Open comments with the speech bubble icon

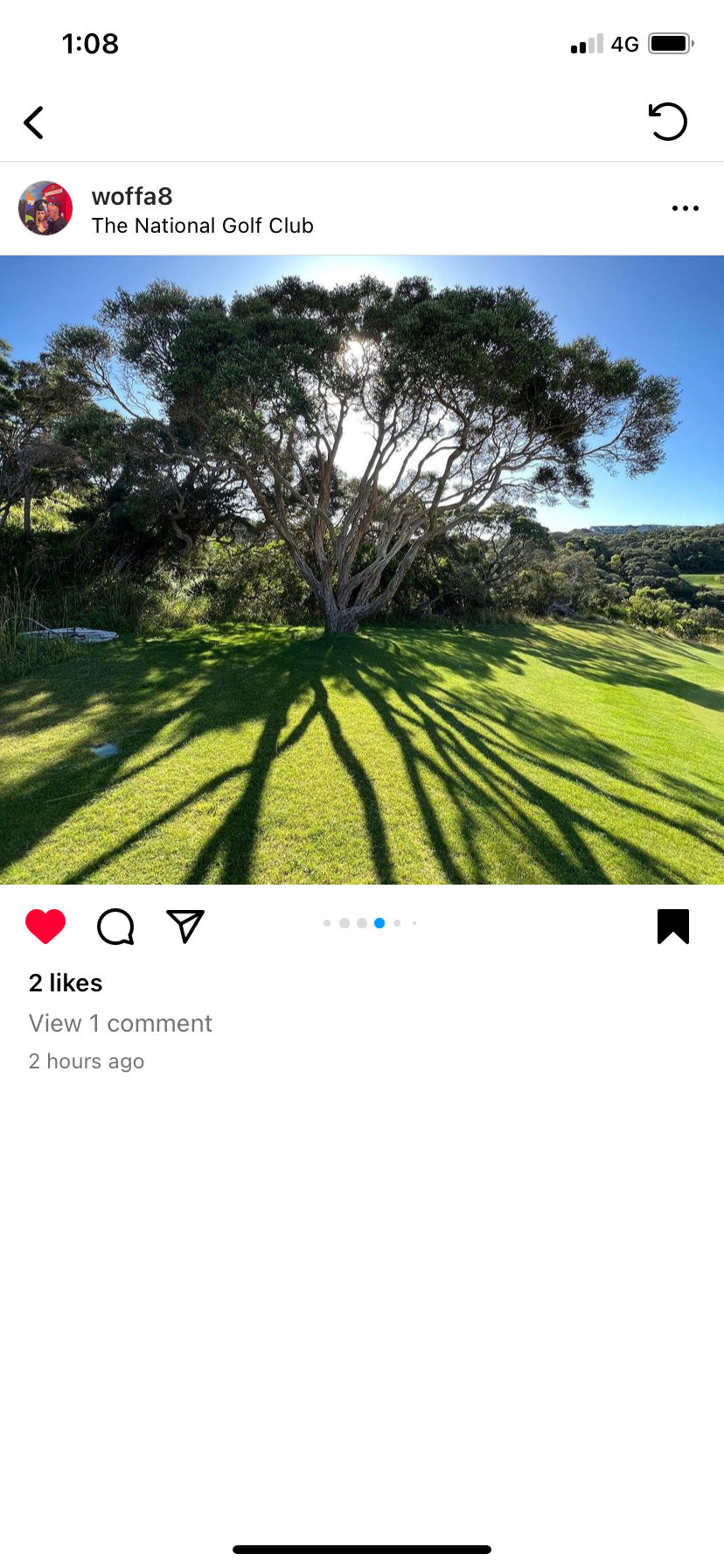(x=115, y=927)
